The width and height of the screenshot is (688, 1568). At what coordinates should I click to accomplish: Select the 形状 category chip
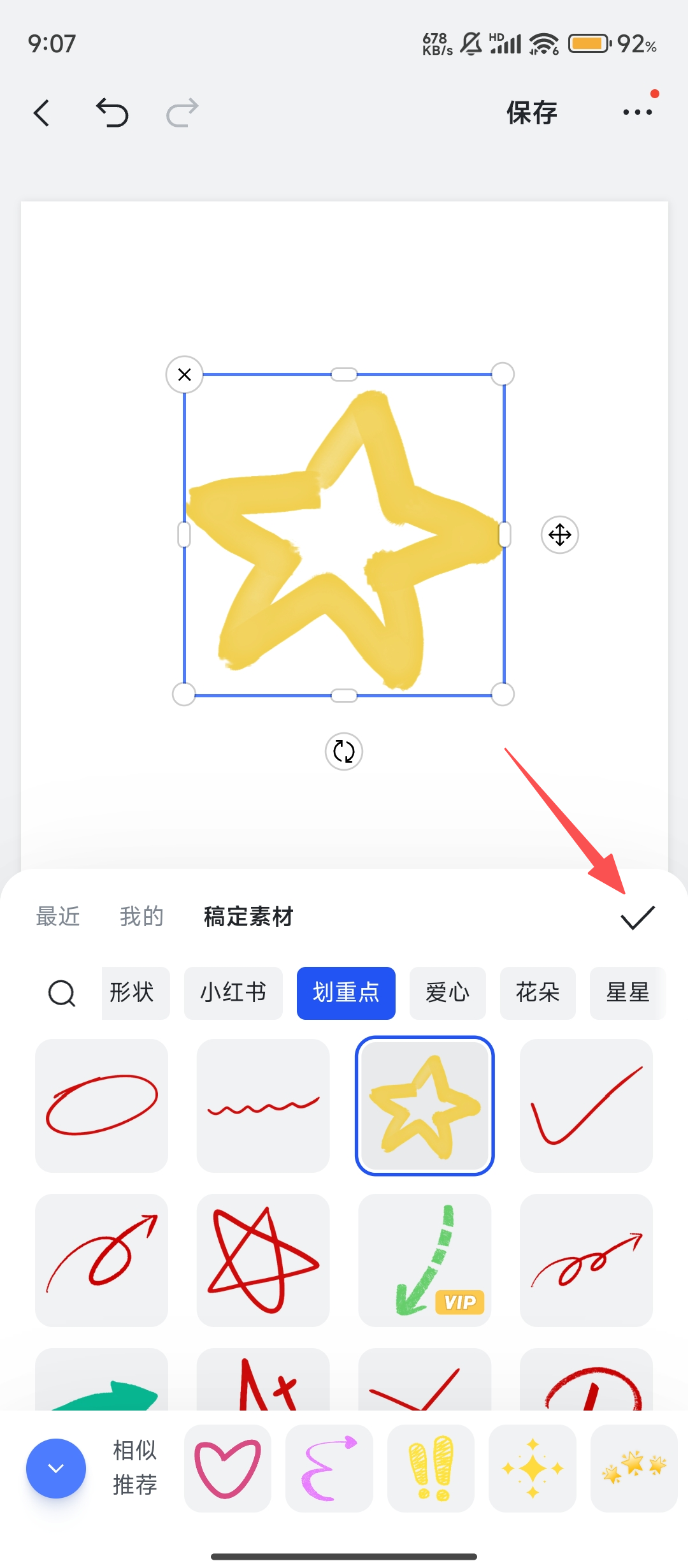tap(133, 993)
